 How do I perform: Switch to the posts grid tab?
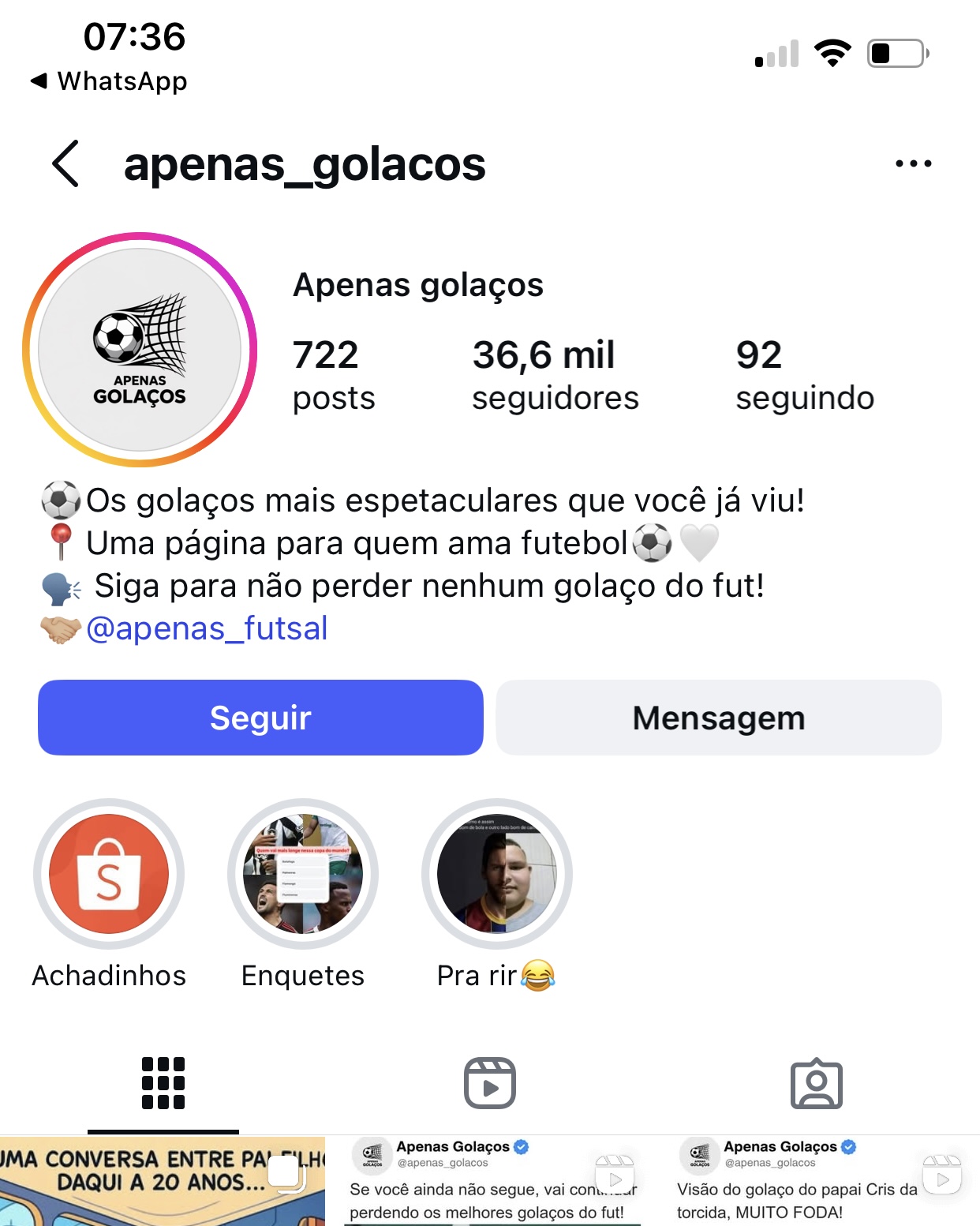[x=163, y=1083]
